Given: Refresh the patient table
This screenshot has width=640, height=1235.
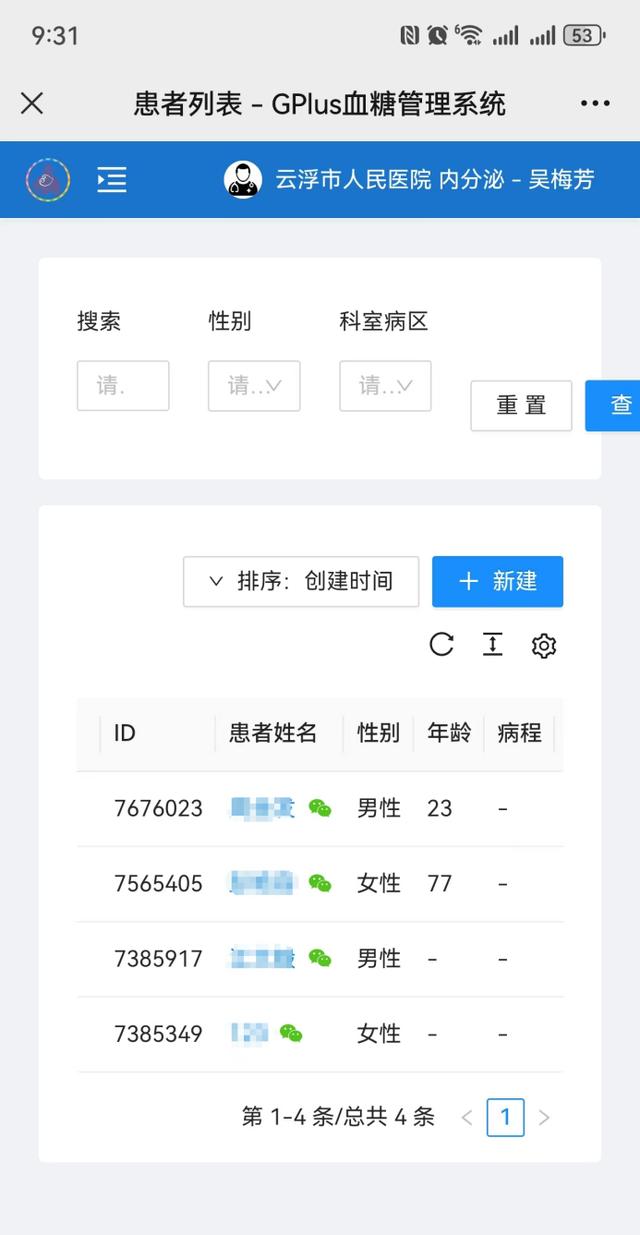Looking at the screenshot, I should pyautogui.click(x=441, y=645).
